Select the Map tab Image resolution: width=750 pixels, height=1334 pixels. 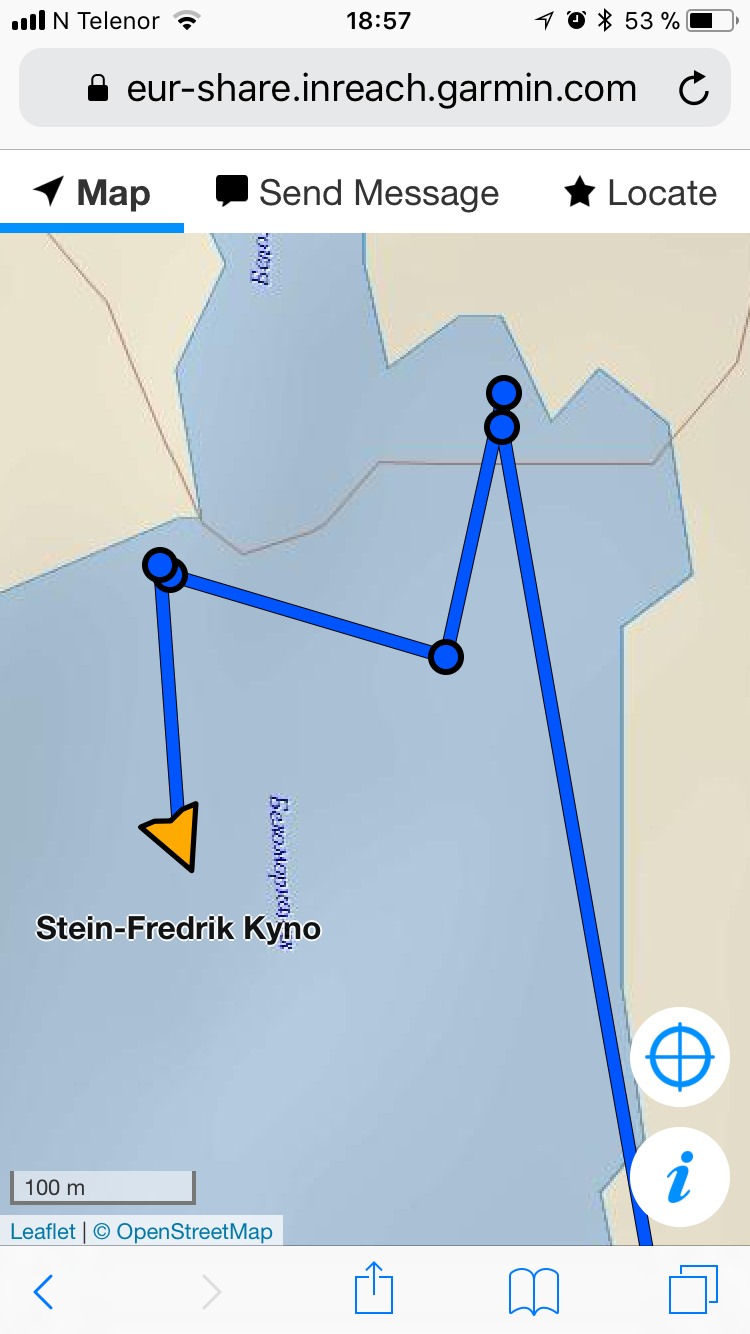(x=92, y=192)
